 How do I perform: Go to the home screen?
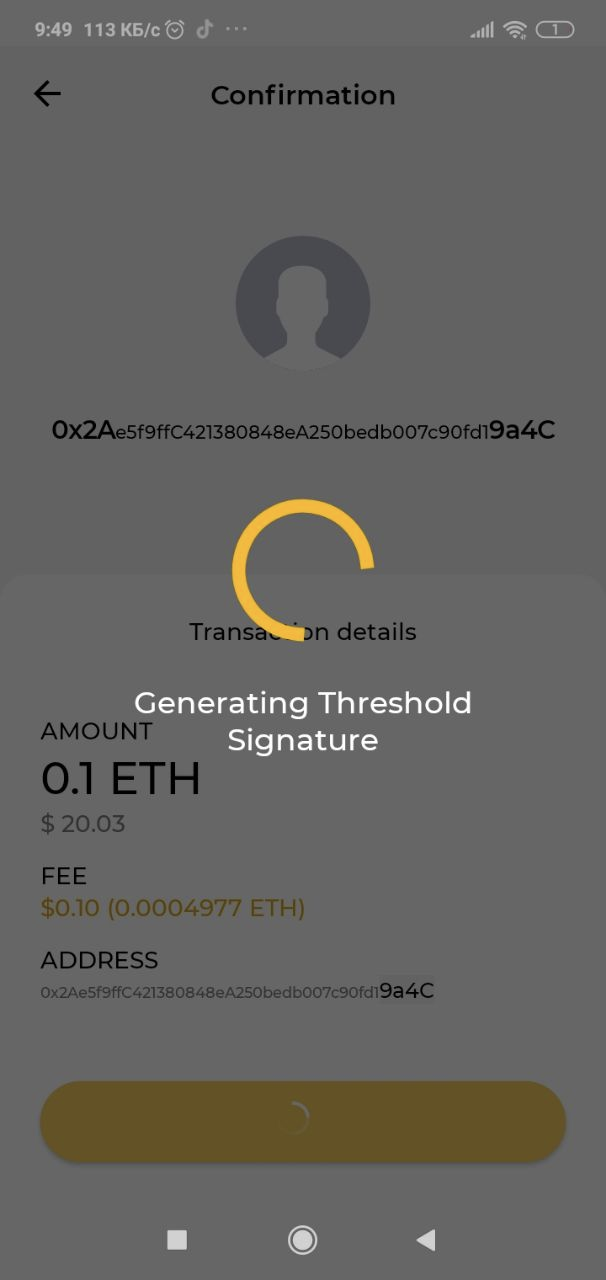(302, 1240)
